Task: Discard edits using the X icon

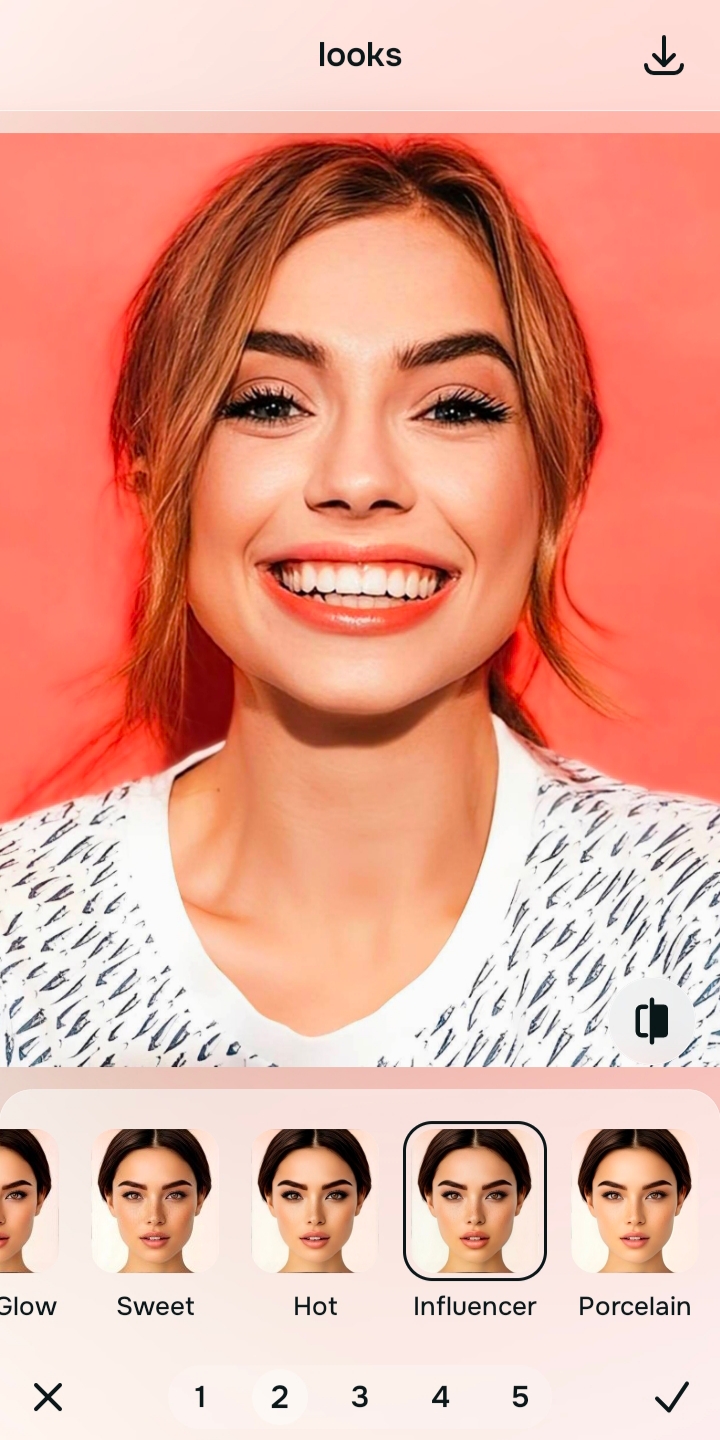Action: pos(48,1396)
